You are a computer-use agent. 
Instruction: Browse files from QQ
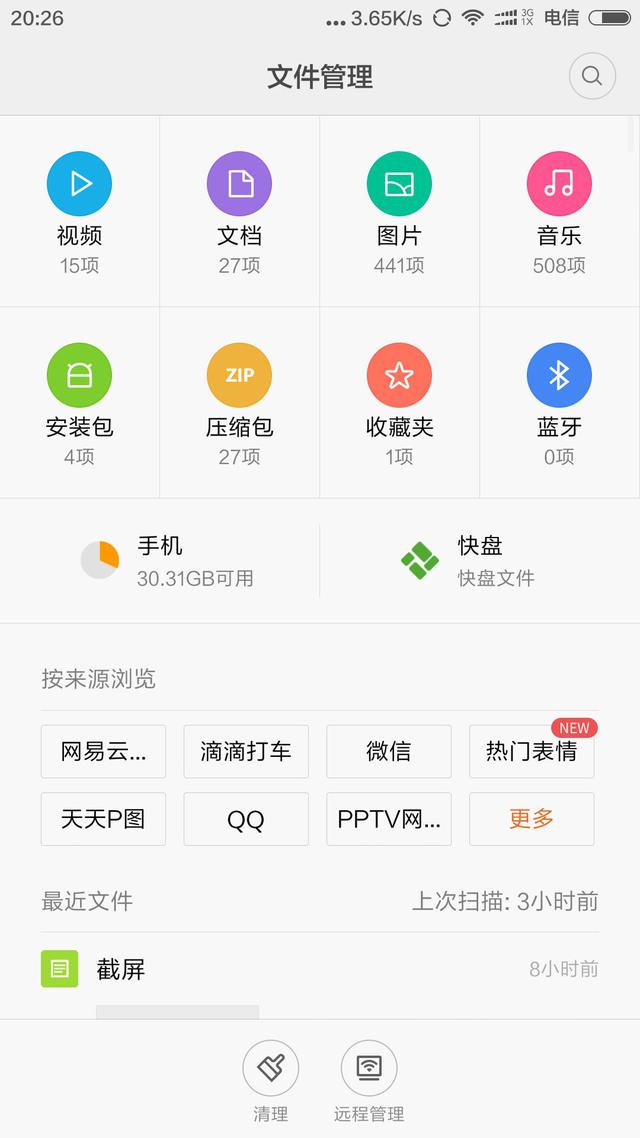coord(246,819)
